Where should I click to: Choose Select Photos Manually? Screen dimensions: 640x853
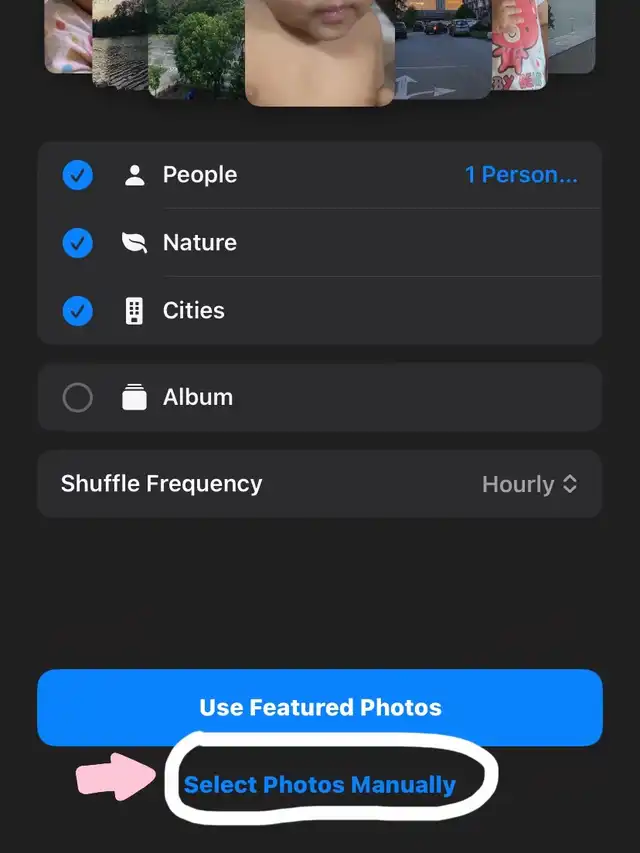pos(320,785)
